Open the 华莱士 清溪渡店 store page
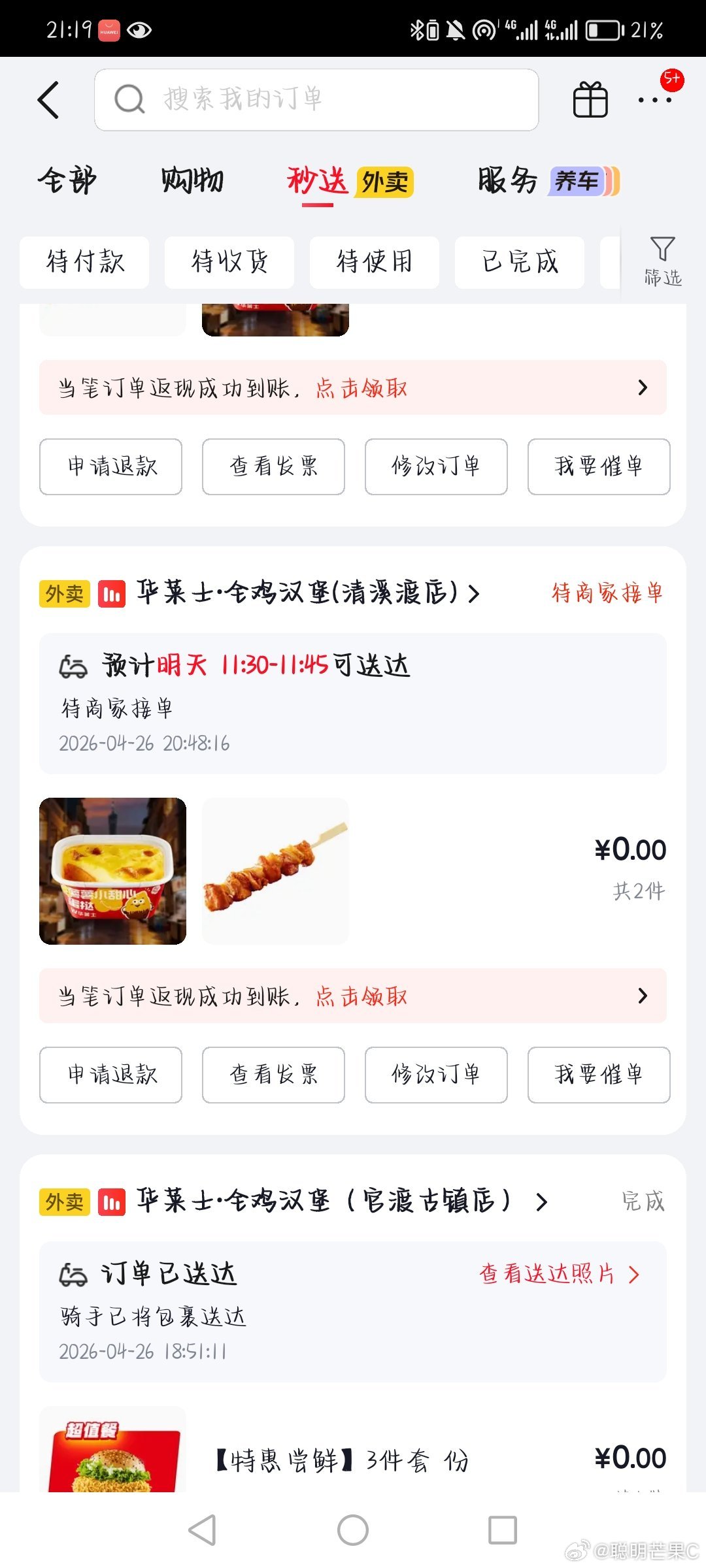Viewport: 706px width, 1568px height. coord(307,593)
